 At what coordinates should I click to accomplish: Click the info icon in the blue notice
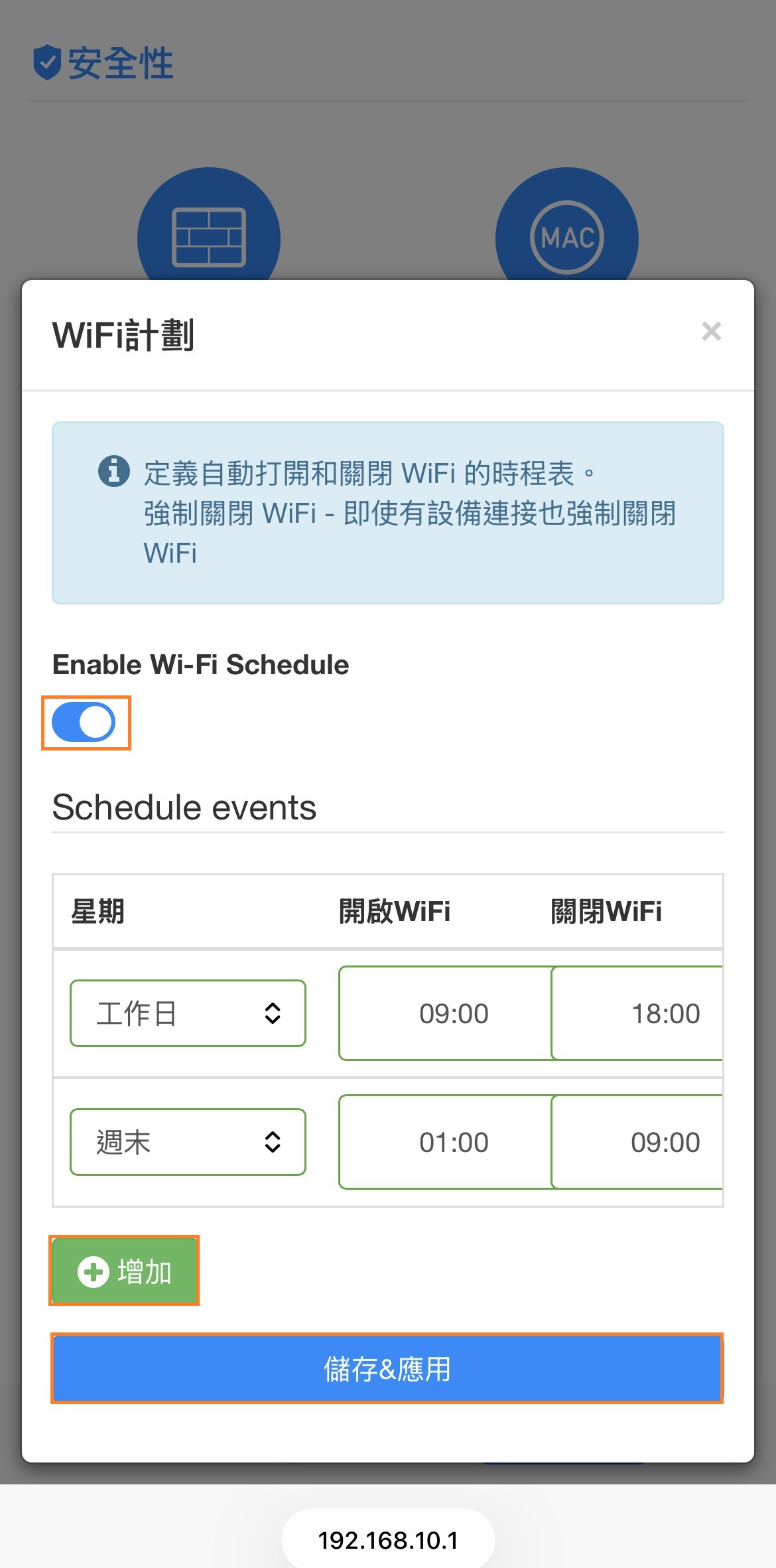click(x=114, y=472)
